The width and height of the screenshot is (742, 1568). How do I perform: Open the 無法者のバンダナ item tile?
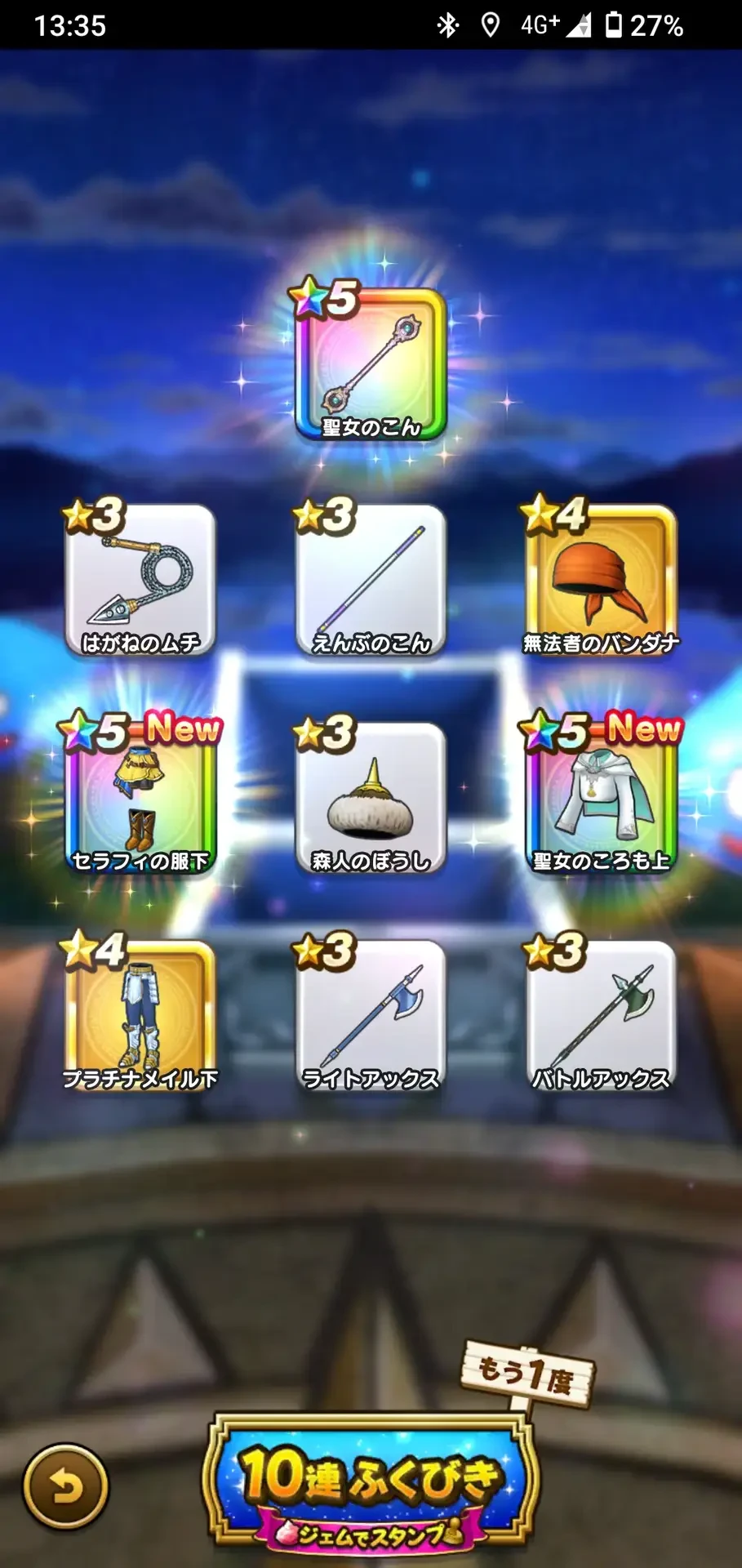[x=602, y=581]
